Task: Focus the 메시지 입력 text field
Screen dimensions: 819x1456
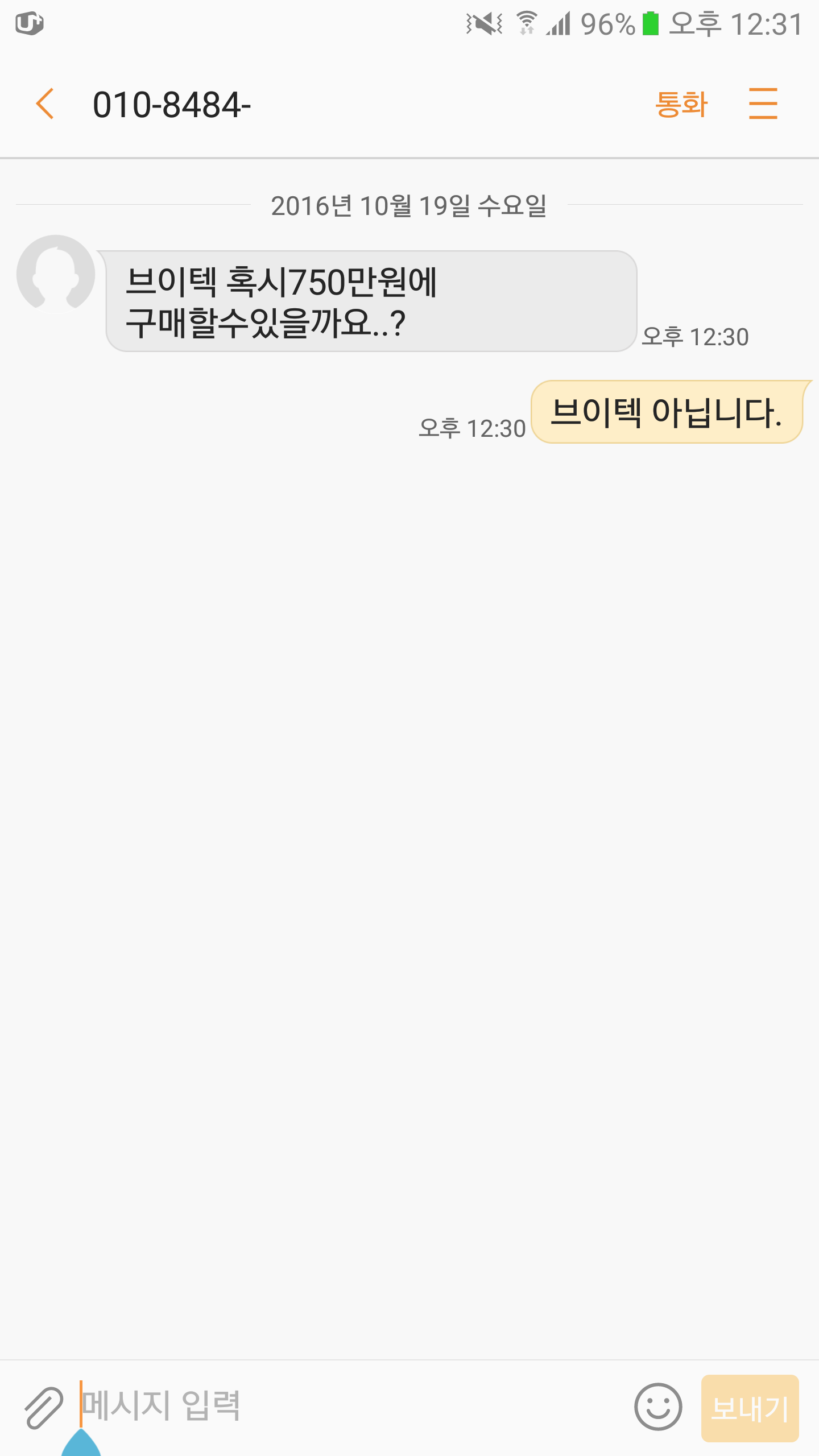Action: (341, 1406)
